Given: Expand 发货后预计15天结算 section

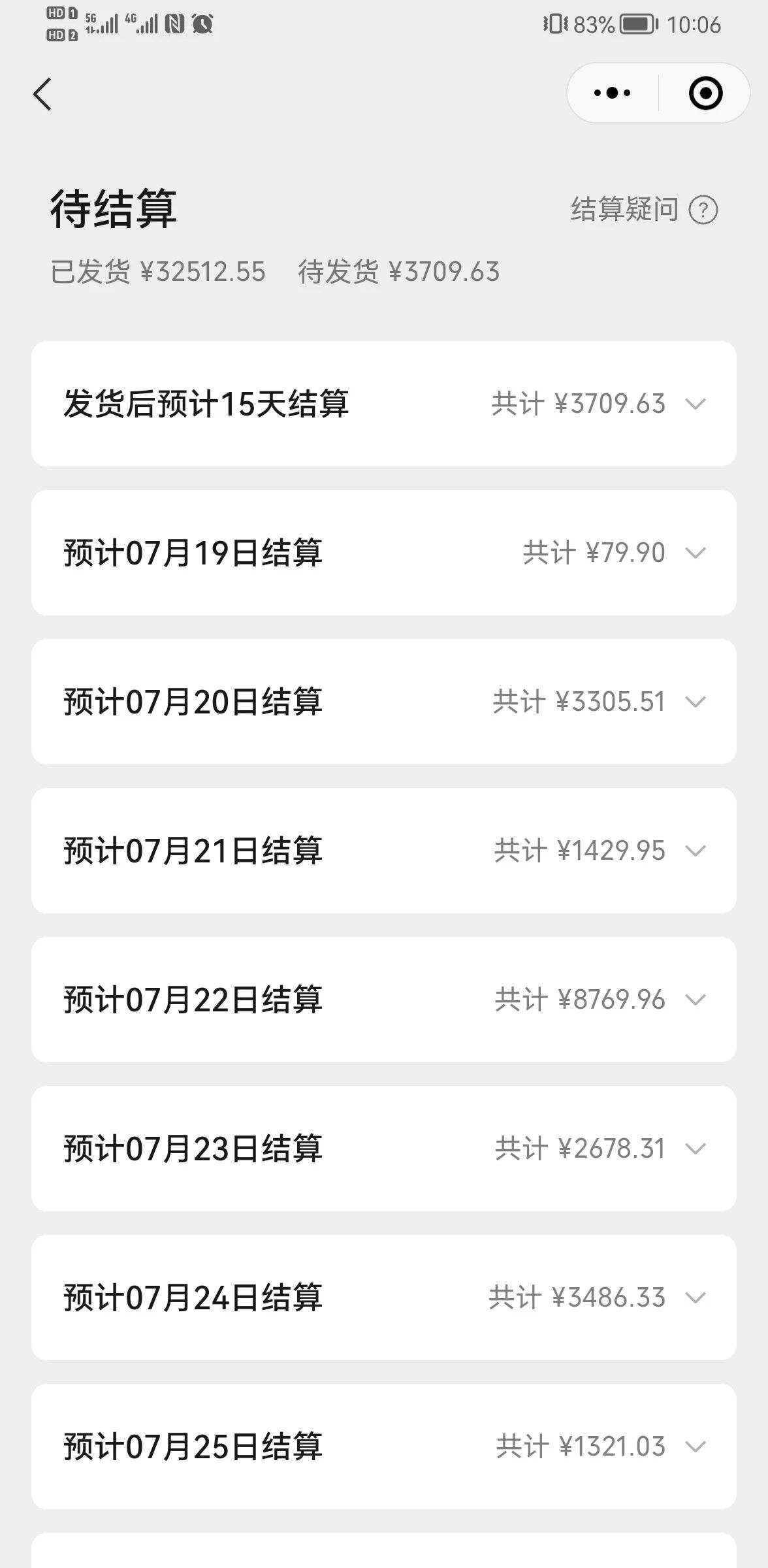Looking at the screenshot, I should [x=695, y=404].
